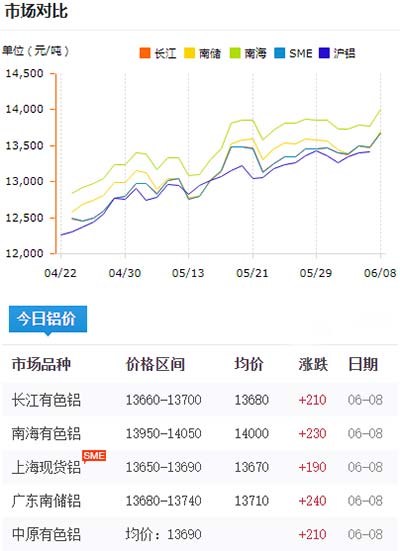This screenshot has width=400, height=551.
Task: Toggle the 沪铝 series in chart legend
Action: pos(337,53)
